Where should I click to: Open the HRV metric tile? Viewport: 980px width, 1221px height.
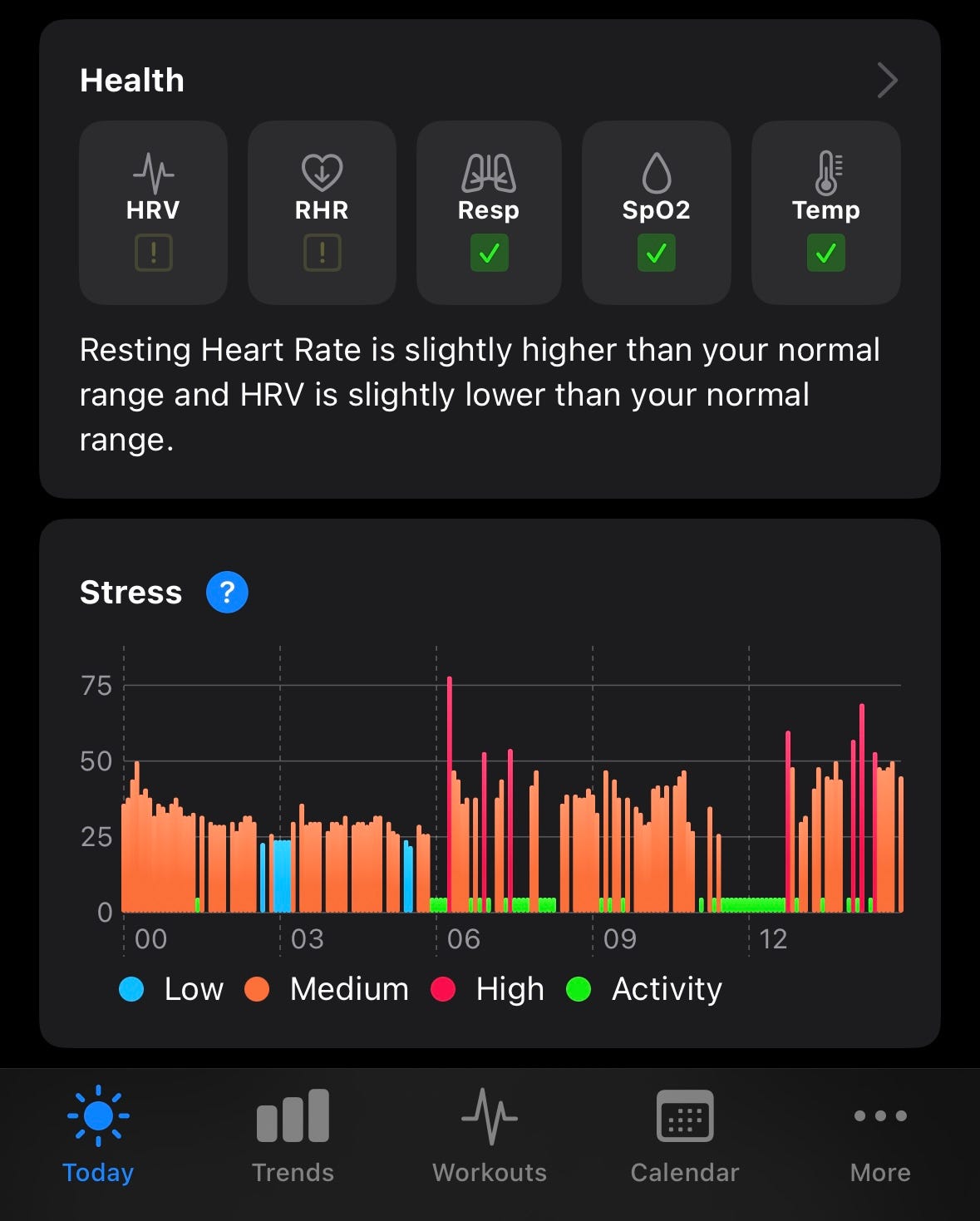click(153, 213)
